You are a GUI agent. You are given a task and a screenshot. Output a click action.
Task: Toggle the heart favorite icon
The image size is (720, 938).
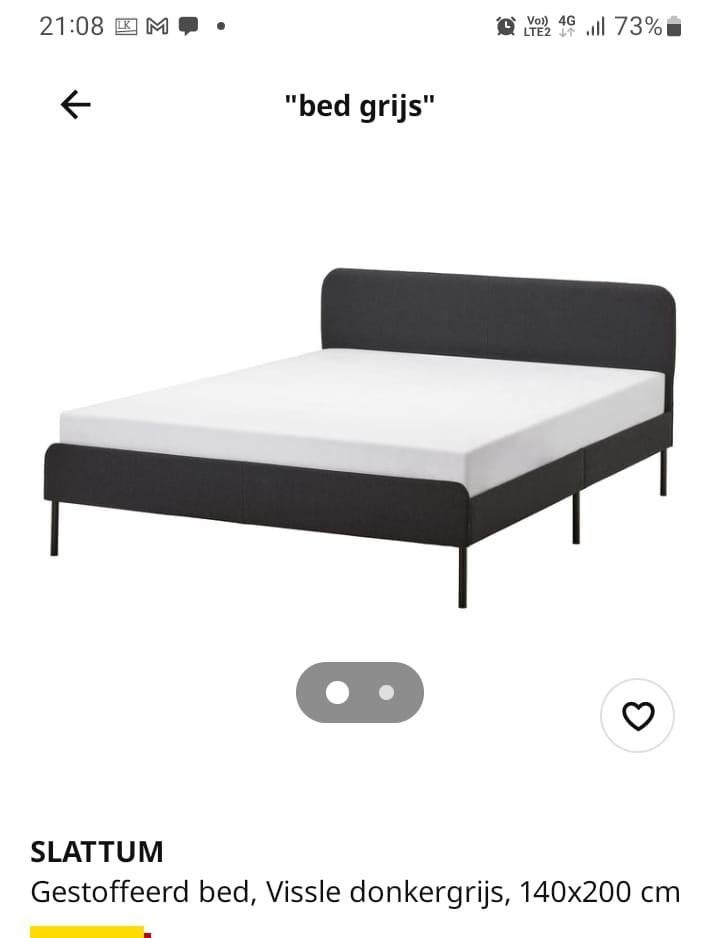click(638, 714)
